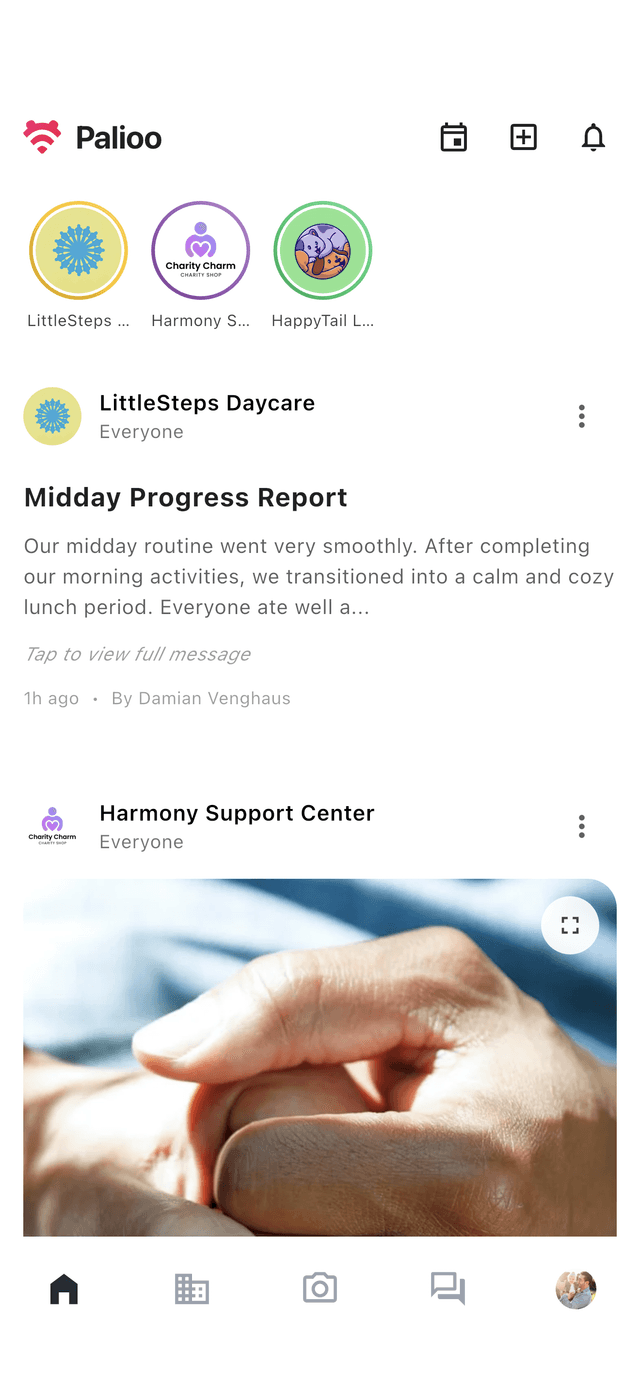Image resolution: width=640 pixels, height=1391 pixels.
Task: Open the LittleSteps Daycare post options menu
Action: (581, 416)
